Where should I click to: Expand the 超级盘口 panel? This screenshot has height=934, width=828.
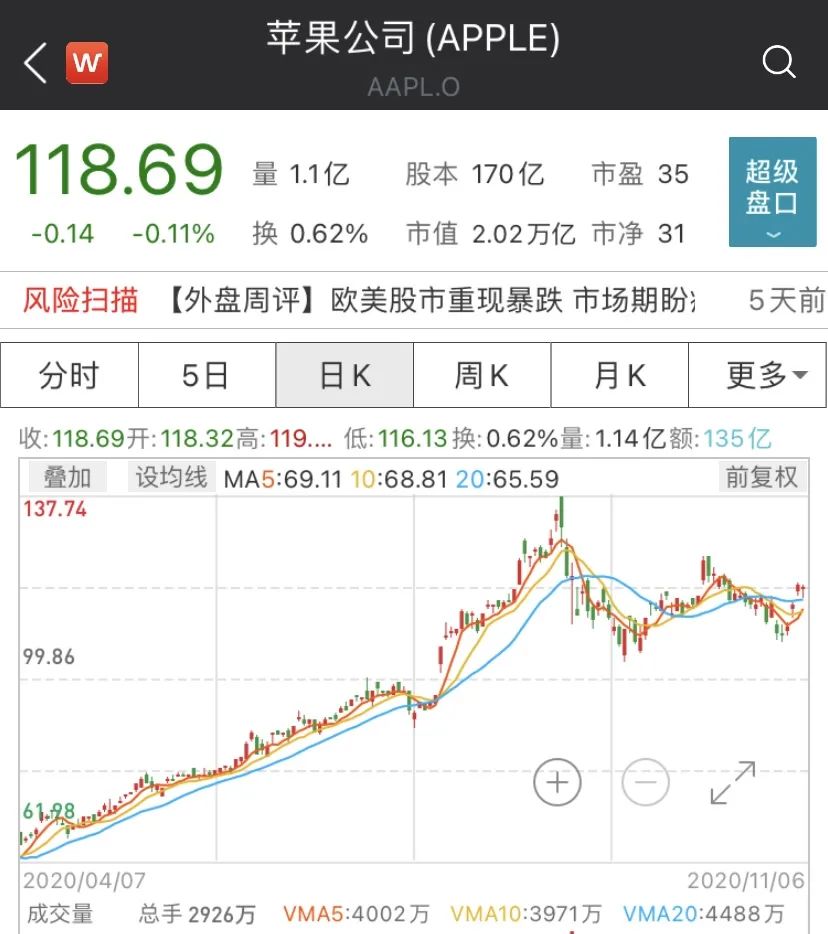point(772,192)
